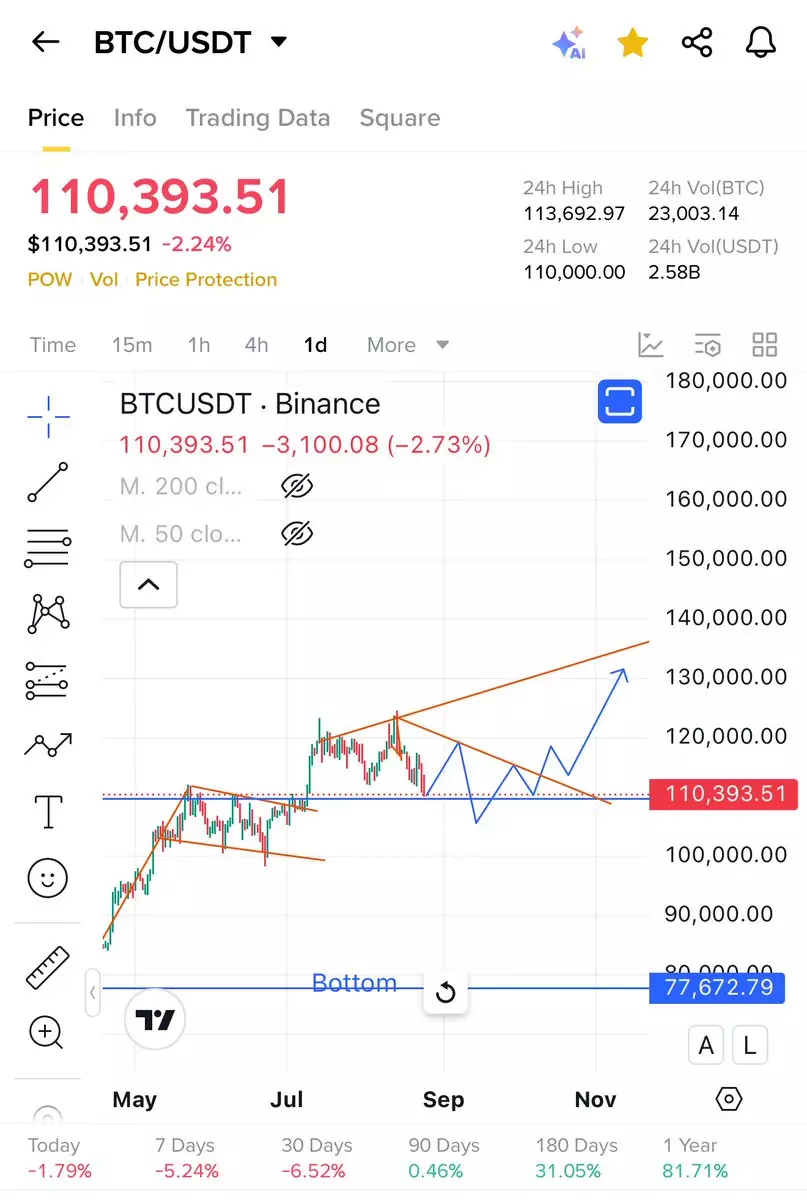Collapse the indicator legend
The image size is (807, 1200).
148,585
